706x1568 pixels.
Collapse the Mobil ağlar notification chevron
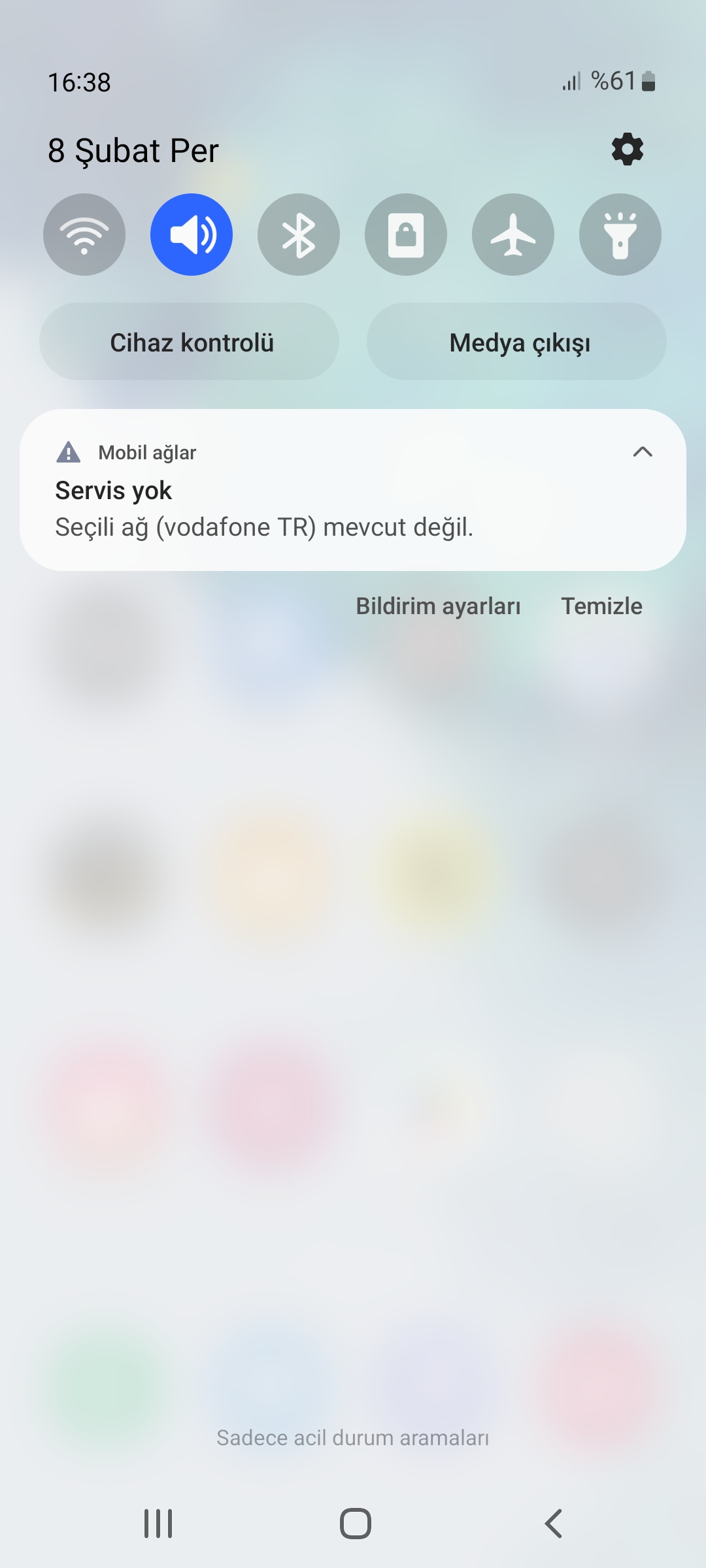(643, 451)
